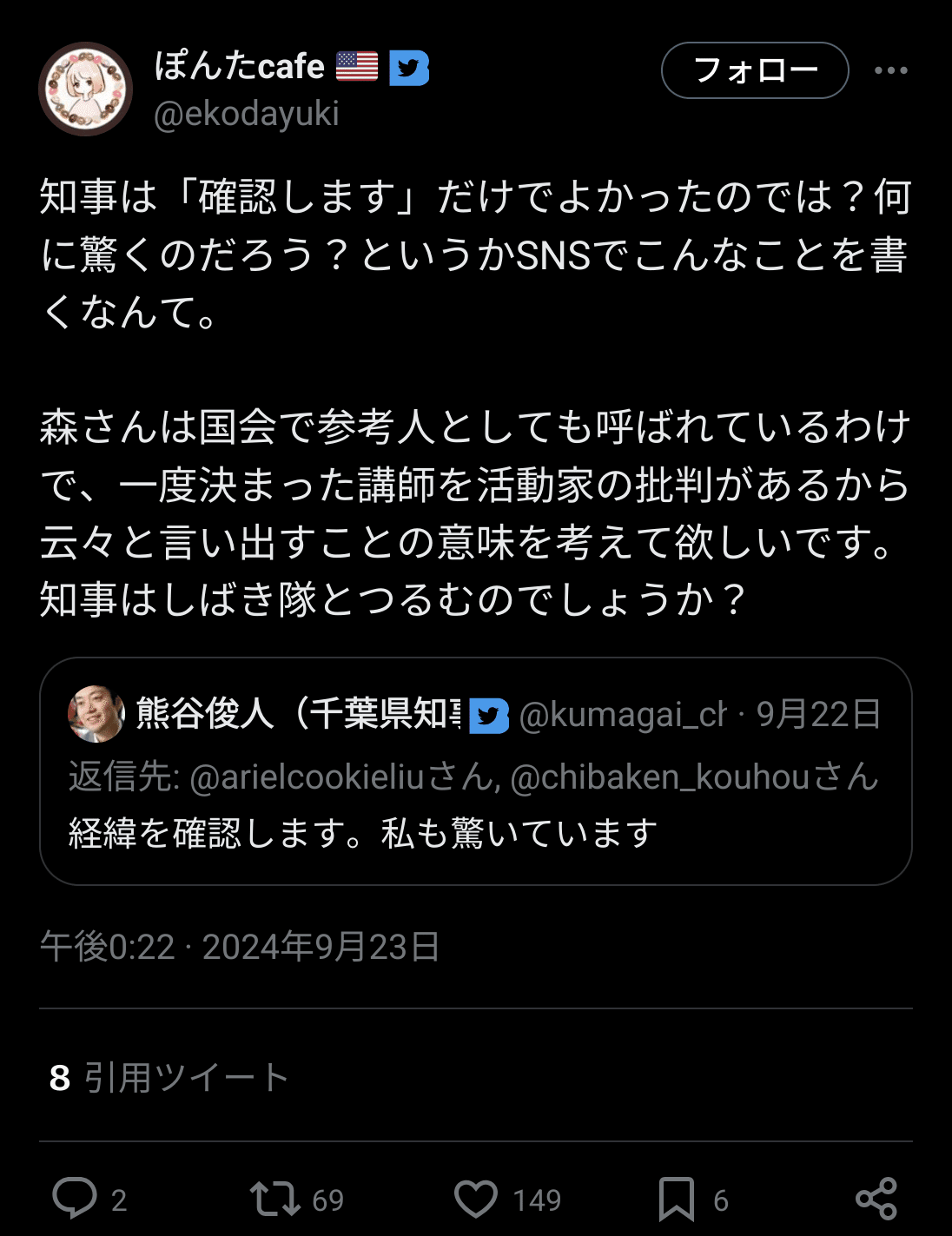Open ぽんたcafe's profile avatar
Viewport: 952px width, 1236px height.
point(85,89)
